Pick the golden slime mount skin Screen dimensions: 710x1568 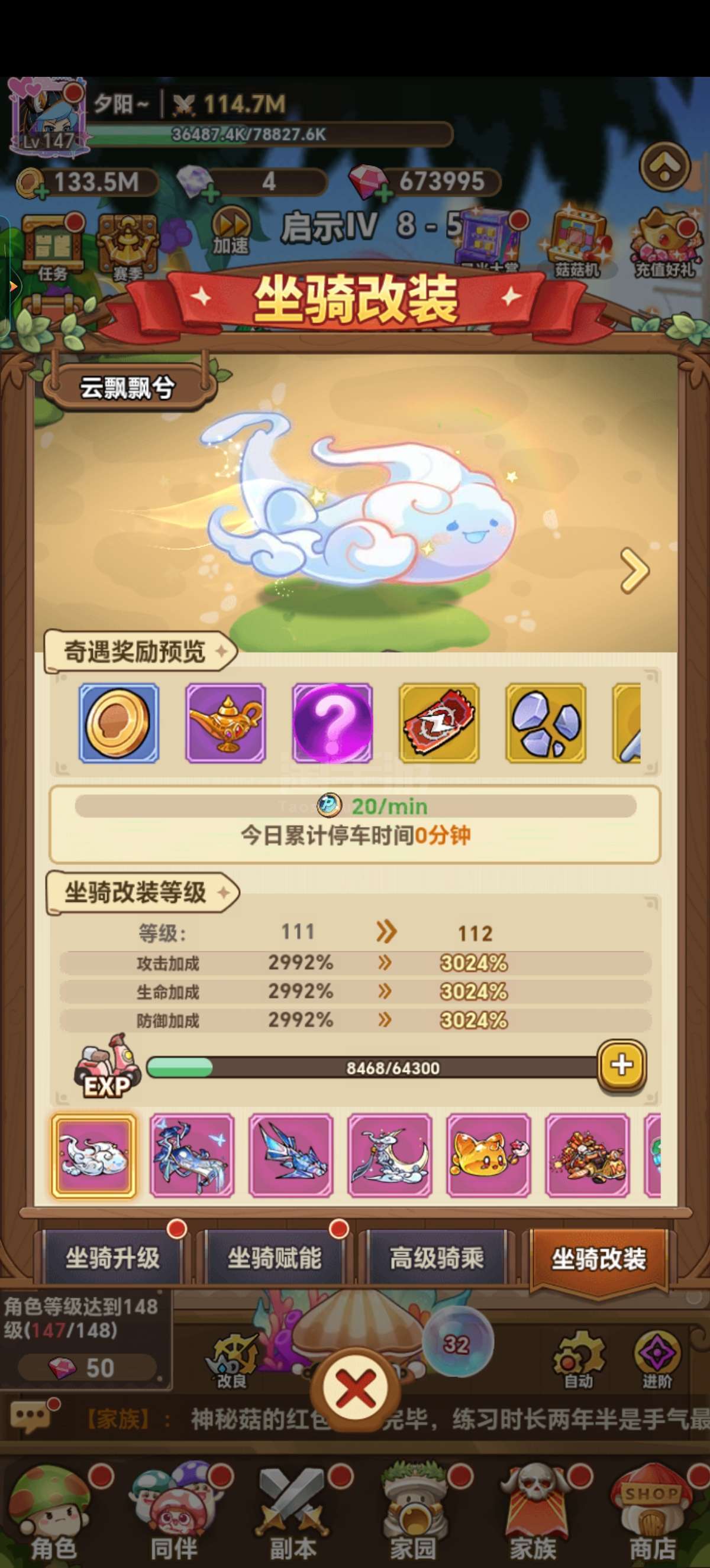(488, 1155)
